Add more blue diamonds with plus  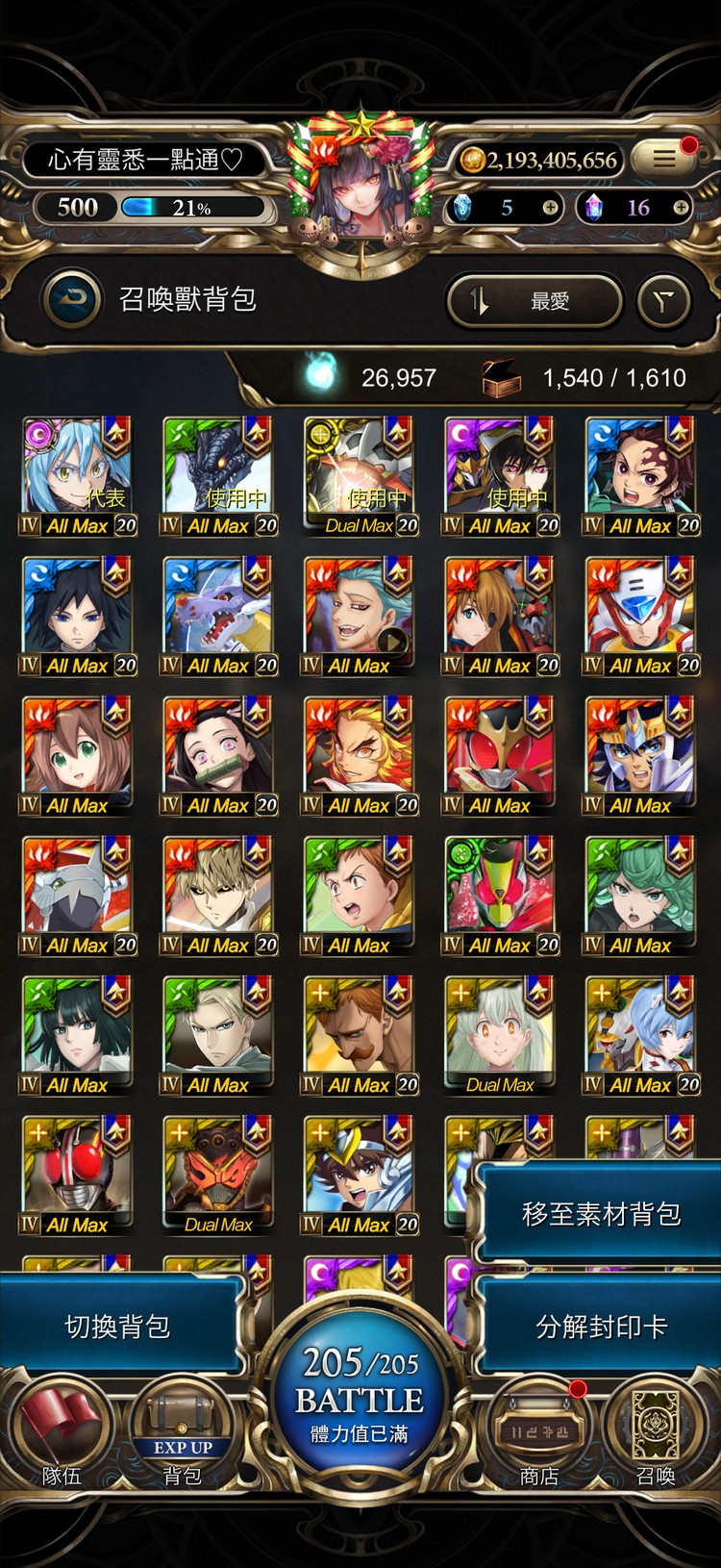pyautogui.click(x=550, y=207)
